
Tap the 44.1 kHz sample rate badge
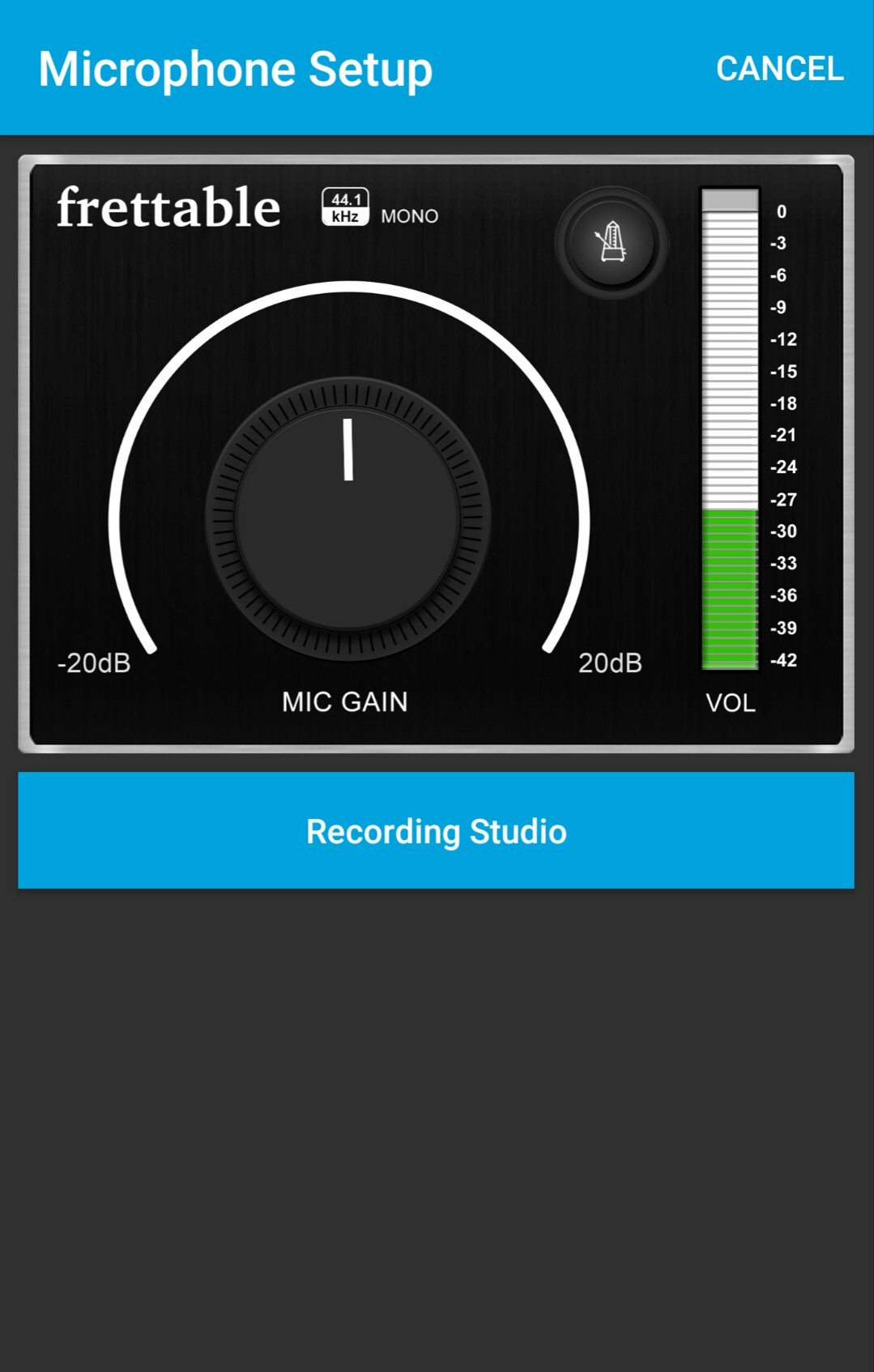[x=346, y=207]
